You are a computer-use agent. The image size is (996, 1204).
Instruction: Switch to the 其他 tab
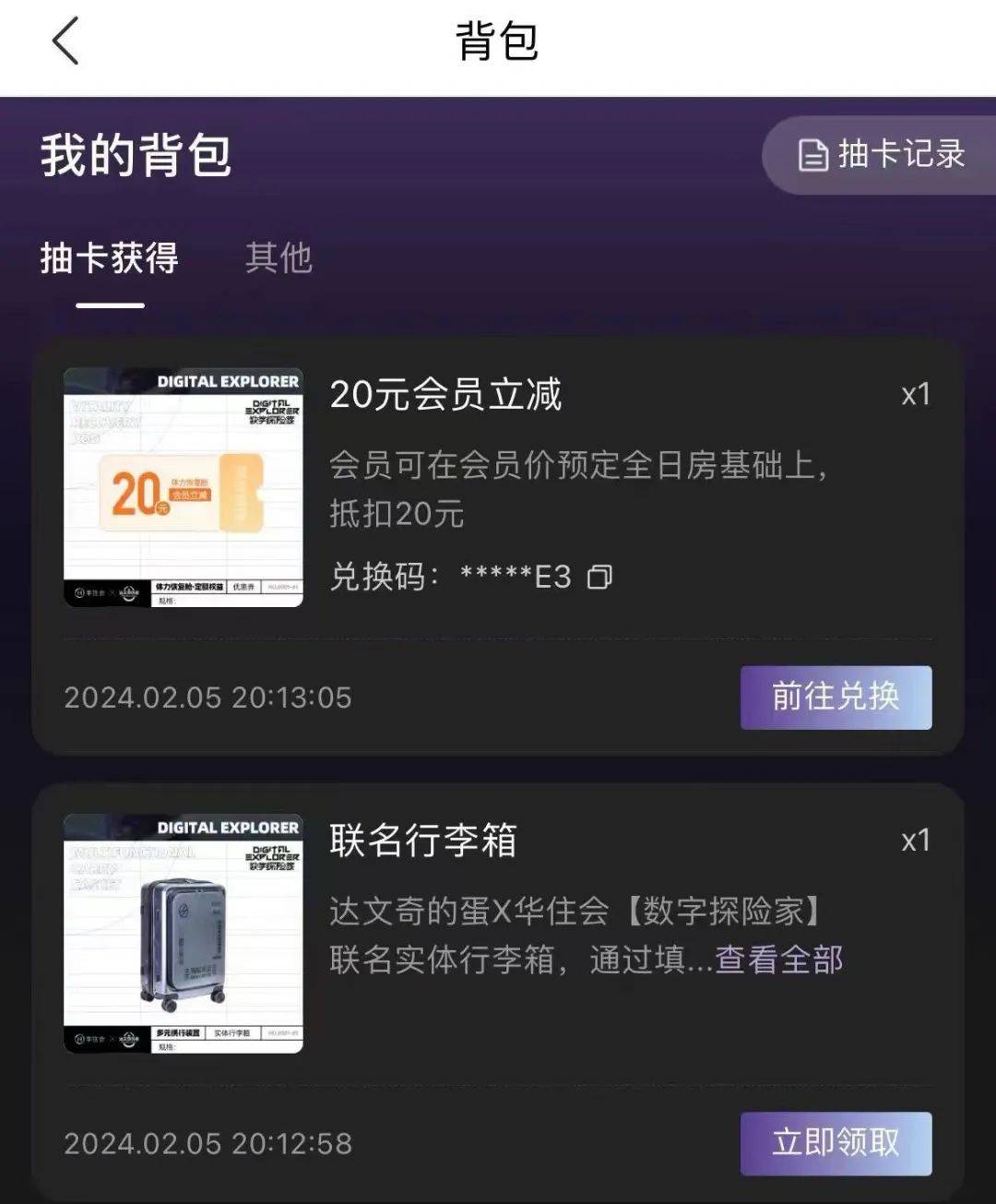point(279,257)
